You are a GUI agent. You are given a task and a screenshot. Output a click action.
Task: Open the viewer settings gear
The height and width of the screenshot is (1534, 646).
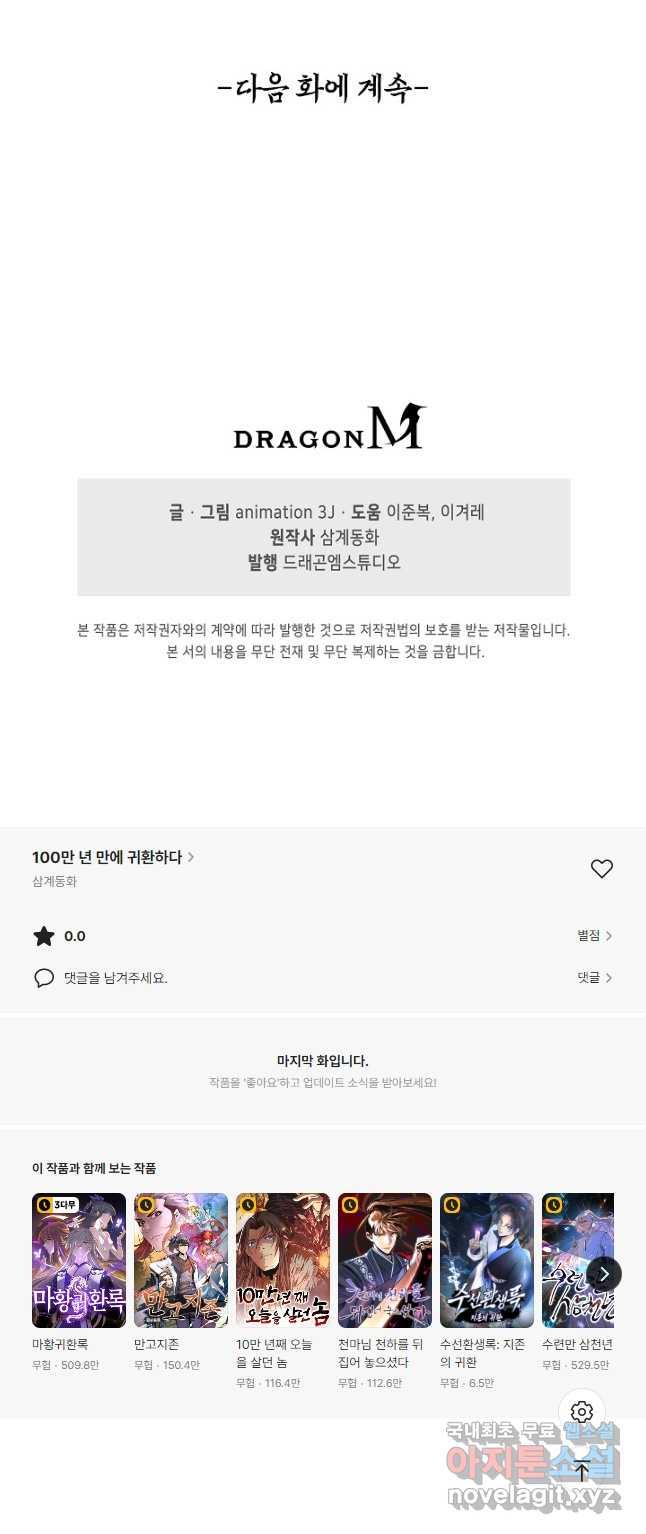pos(582,1412)
